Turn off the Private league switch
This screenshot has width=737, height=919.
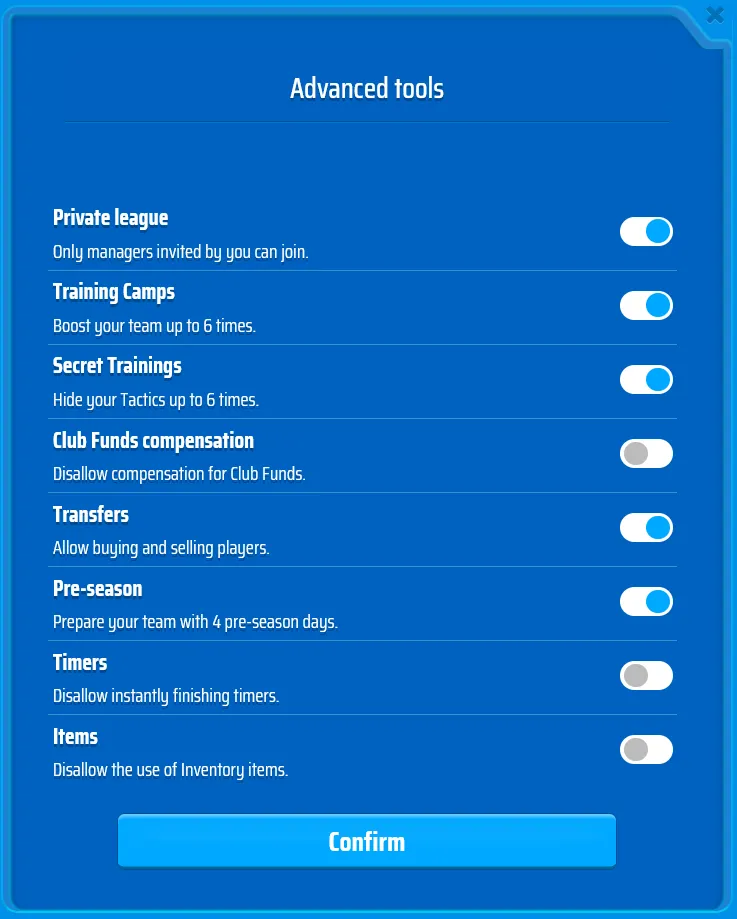646,232
